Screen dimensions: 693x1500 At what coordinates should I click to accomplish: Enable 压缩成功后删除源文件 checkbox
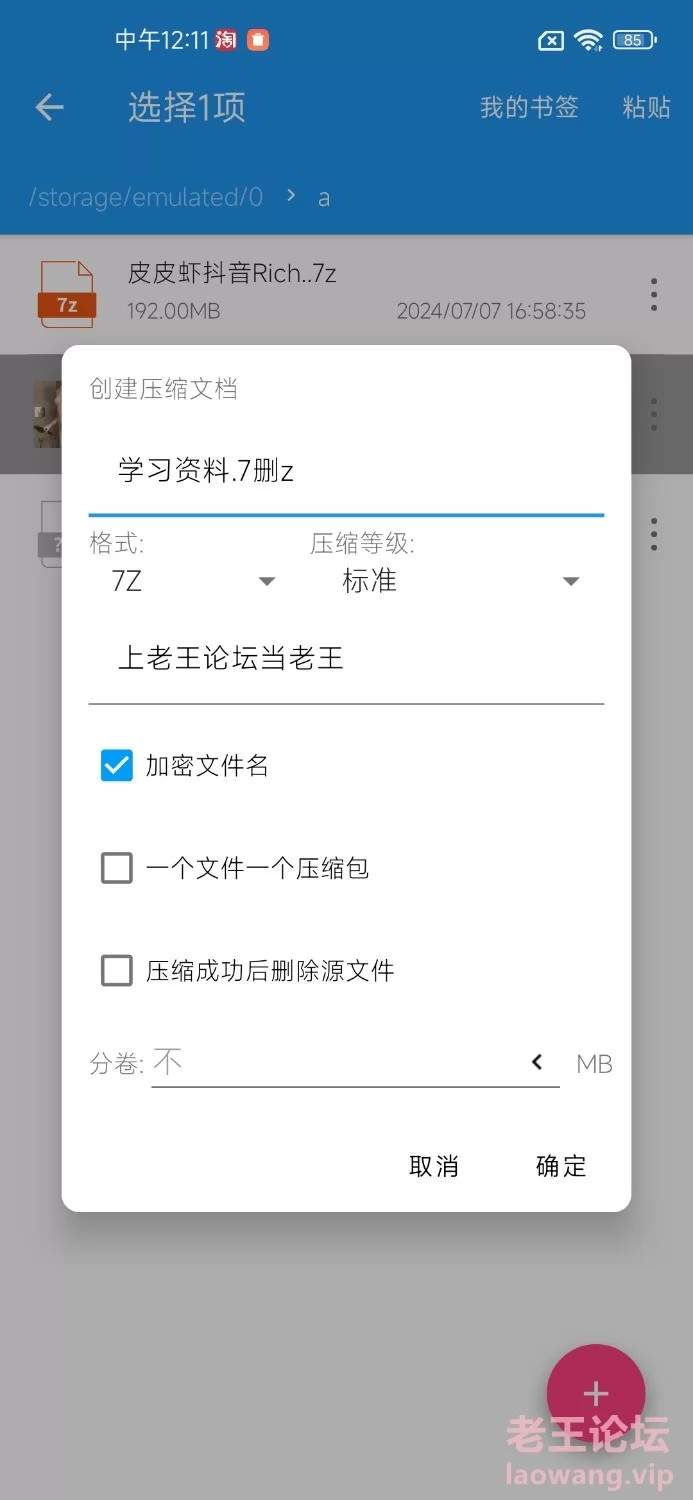(117, 970)
